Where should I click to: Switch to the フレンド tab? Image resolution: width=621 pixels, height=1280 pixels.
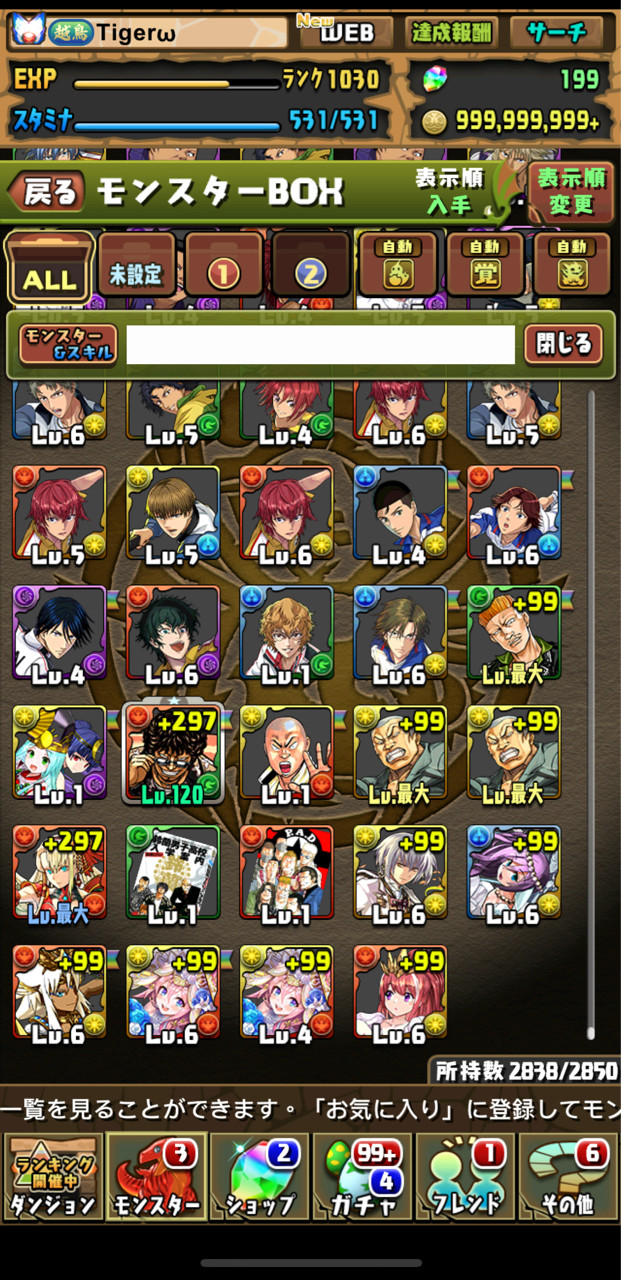click(465, 1177)
